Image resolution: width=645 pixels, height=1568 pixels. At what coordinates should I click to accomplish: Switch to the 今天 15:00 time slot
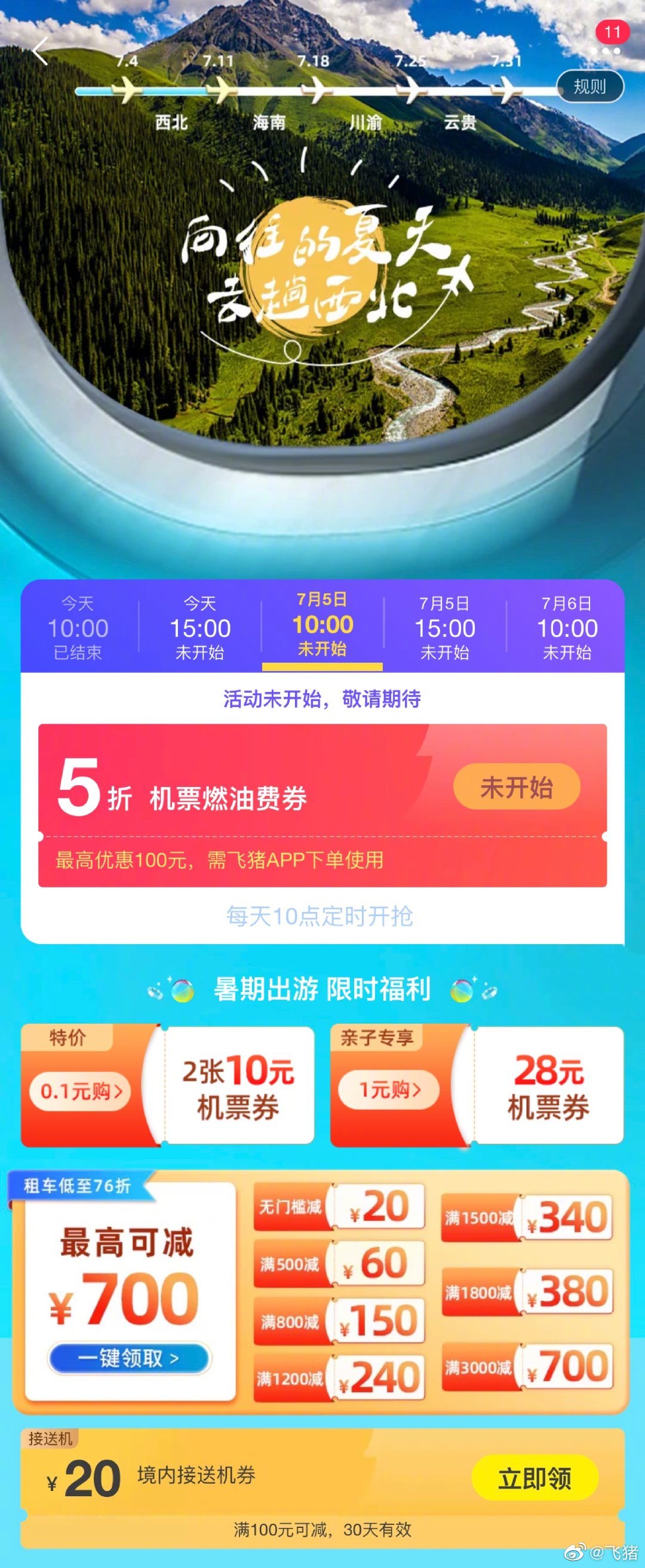[199, 627]
